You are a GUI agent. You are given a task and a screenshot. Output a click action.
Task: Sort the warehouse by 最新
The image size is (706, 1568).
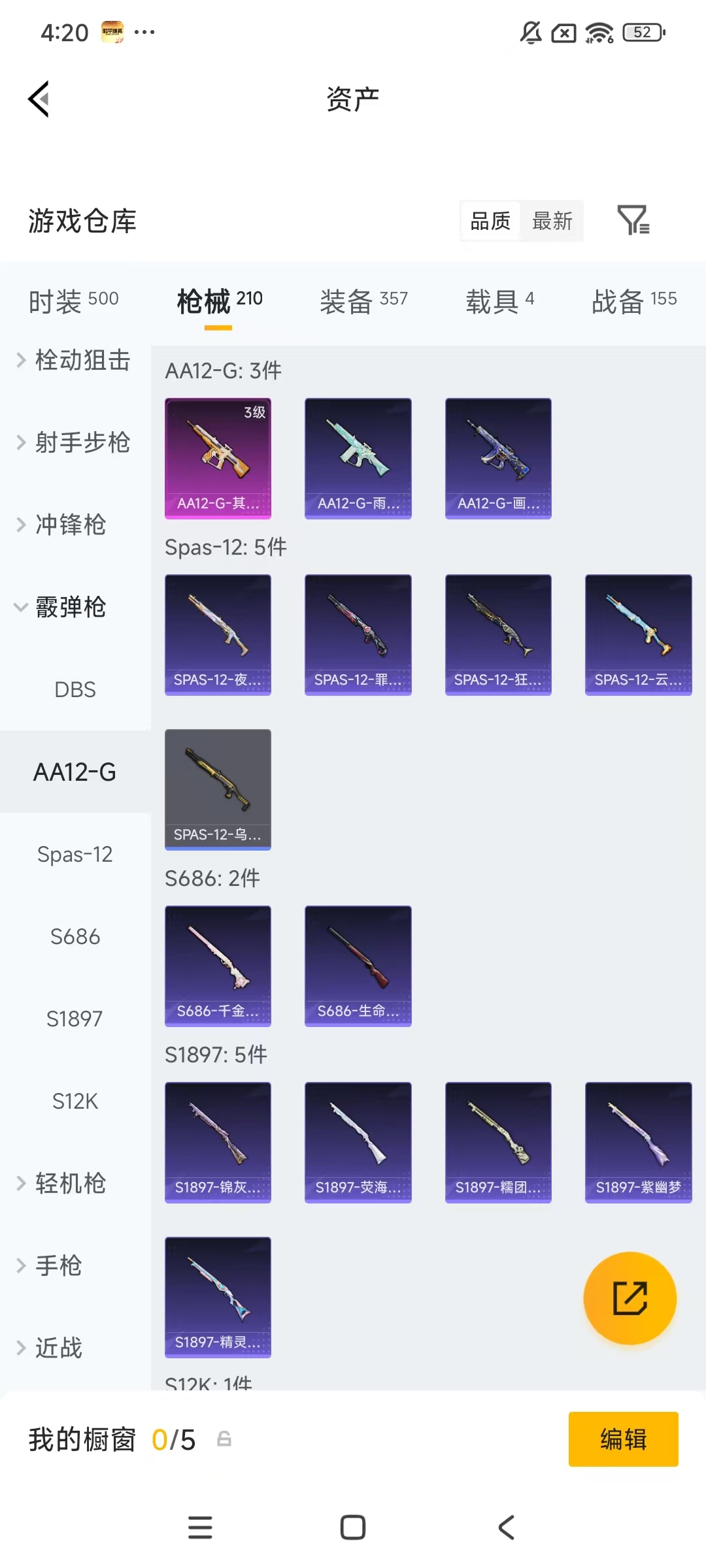pos(552,221)
